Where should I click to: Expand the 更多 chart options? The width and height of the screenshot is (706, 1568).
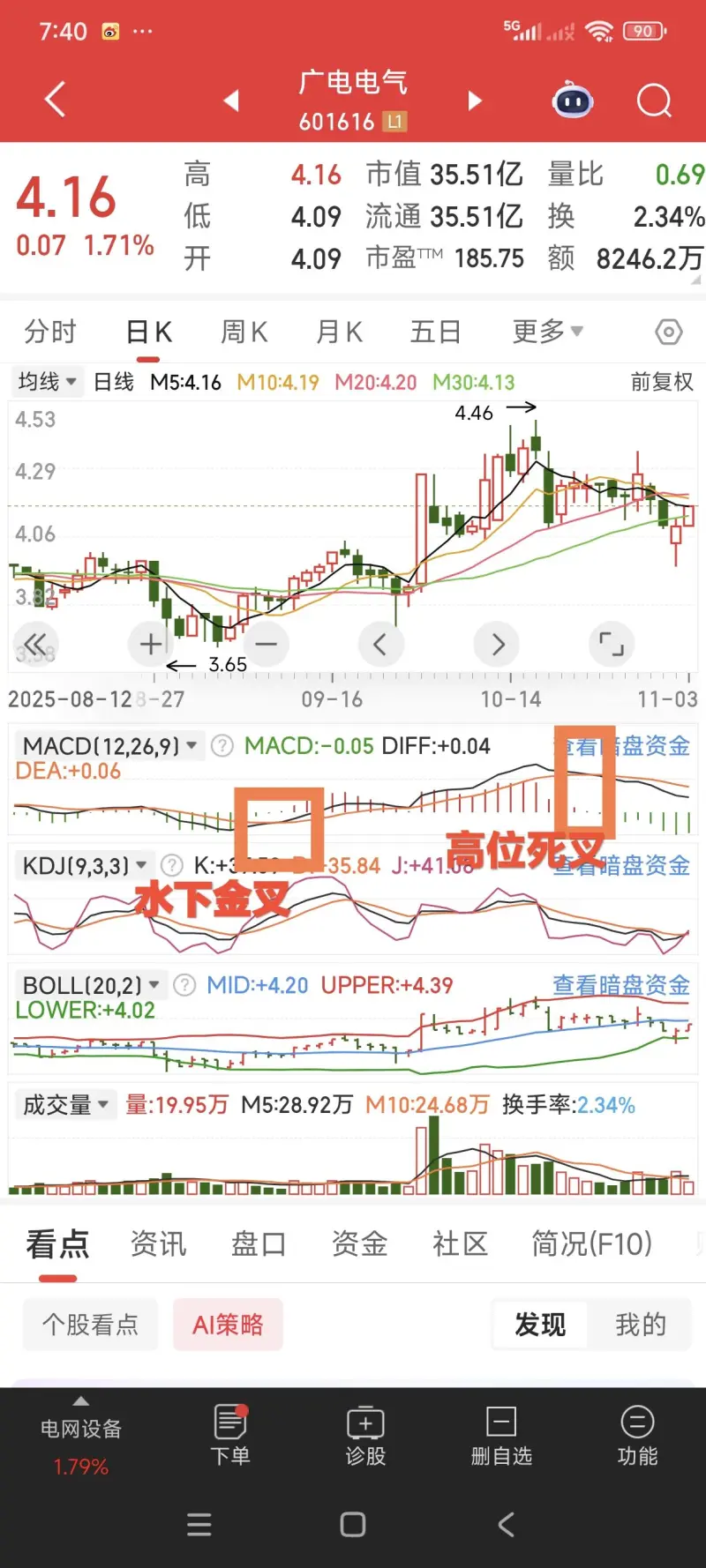[547, 332]
